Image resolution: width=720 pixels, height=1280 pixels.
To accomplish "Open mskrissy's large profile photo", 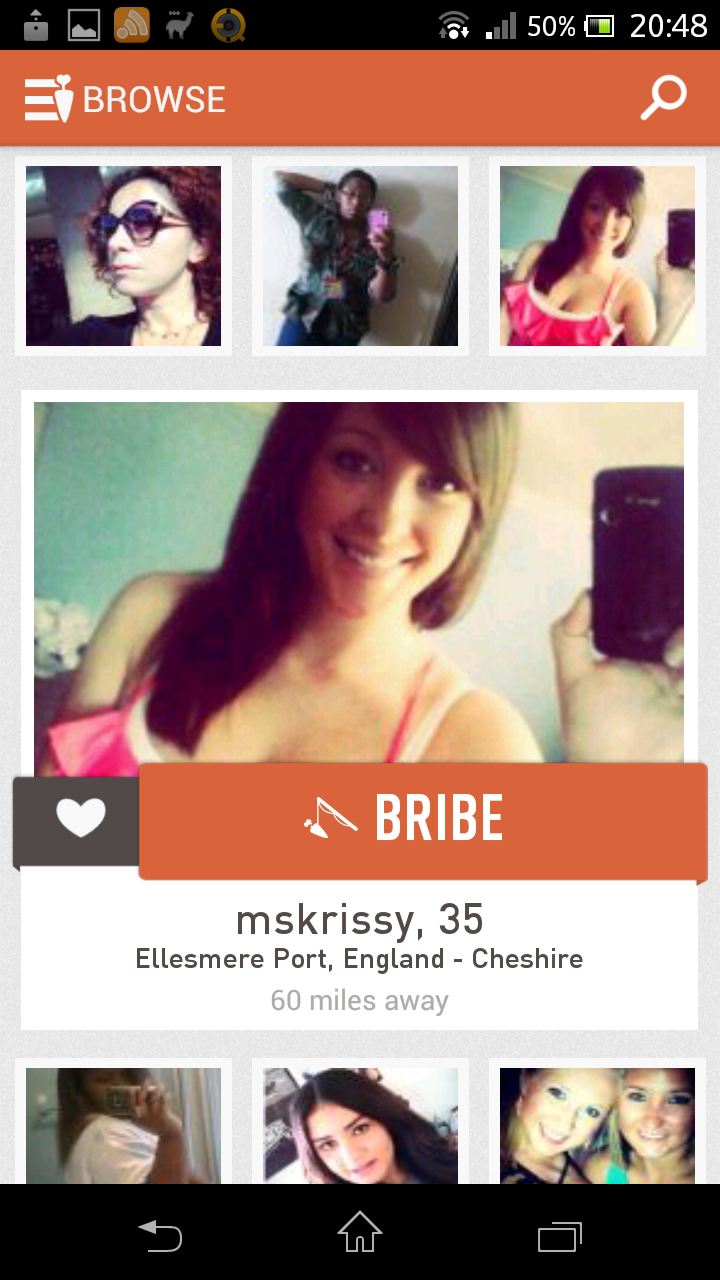I will click(x=359, y=583).
